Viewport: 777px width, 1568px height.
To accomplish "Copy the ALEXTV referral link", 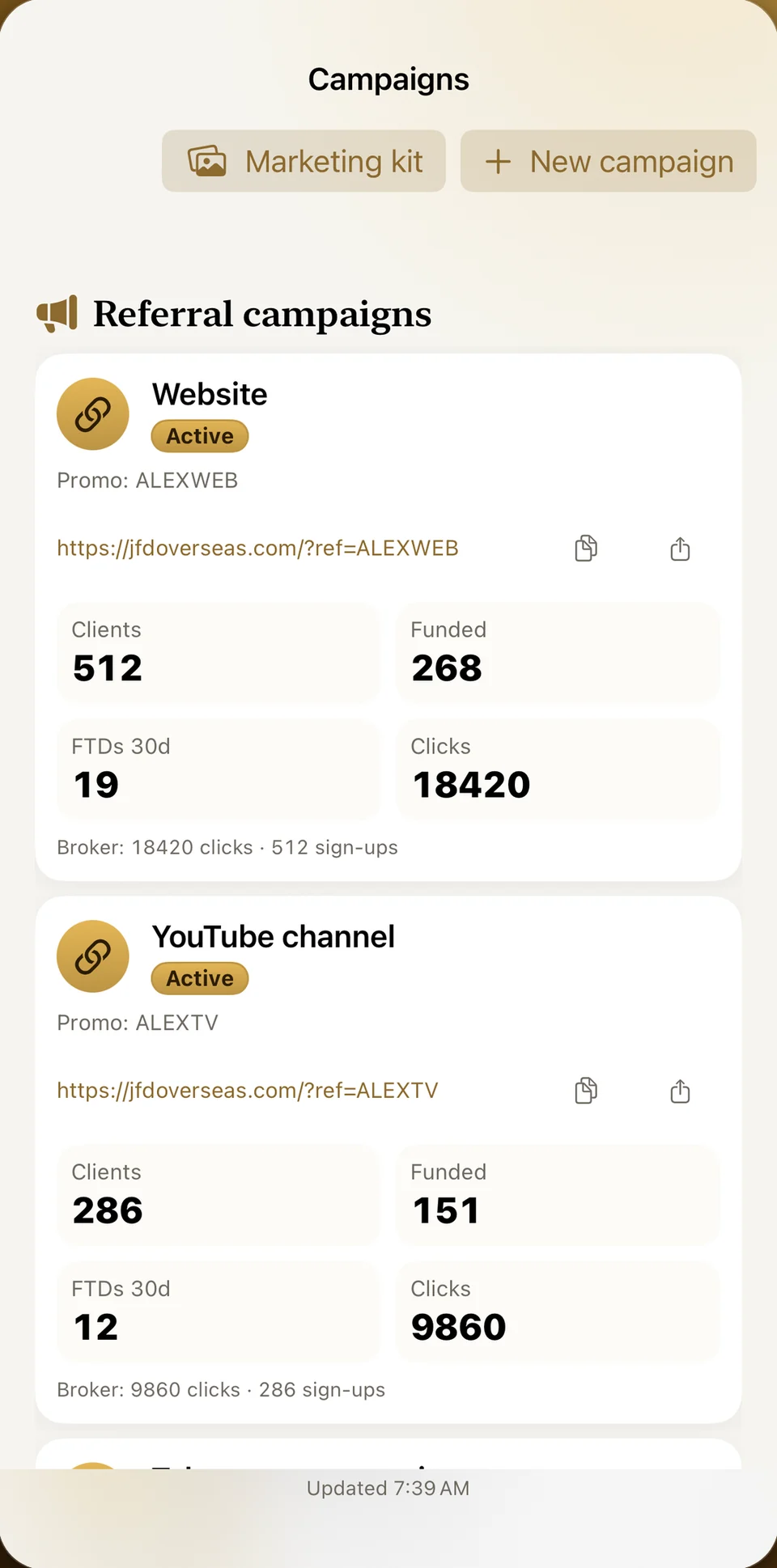I will [x=586, y=1091].
